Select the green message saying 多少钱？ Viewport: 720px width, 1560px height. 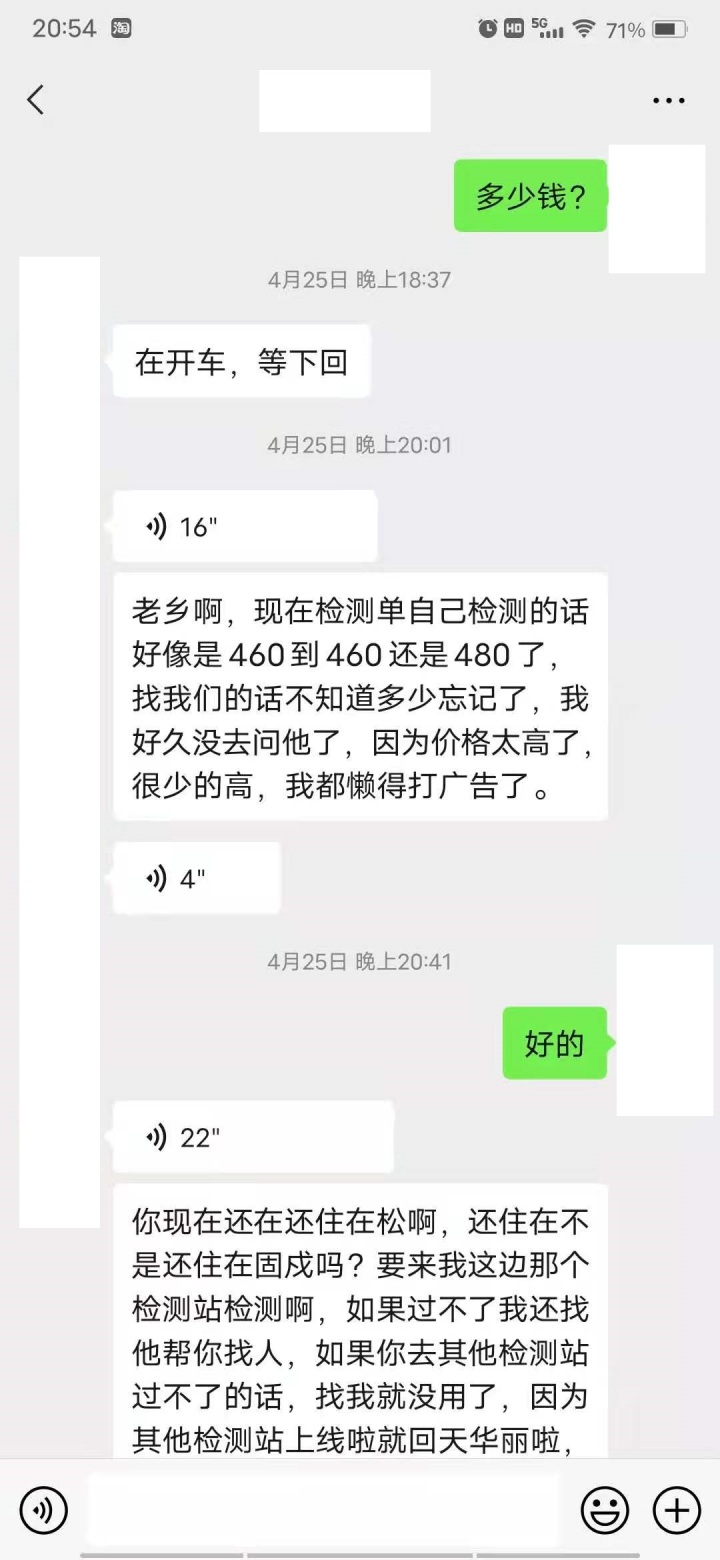pyautogui.click(x=530, y=196)
